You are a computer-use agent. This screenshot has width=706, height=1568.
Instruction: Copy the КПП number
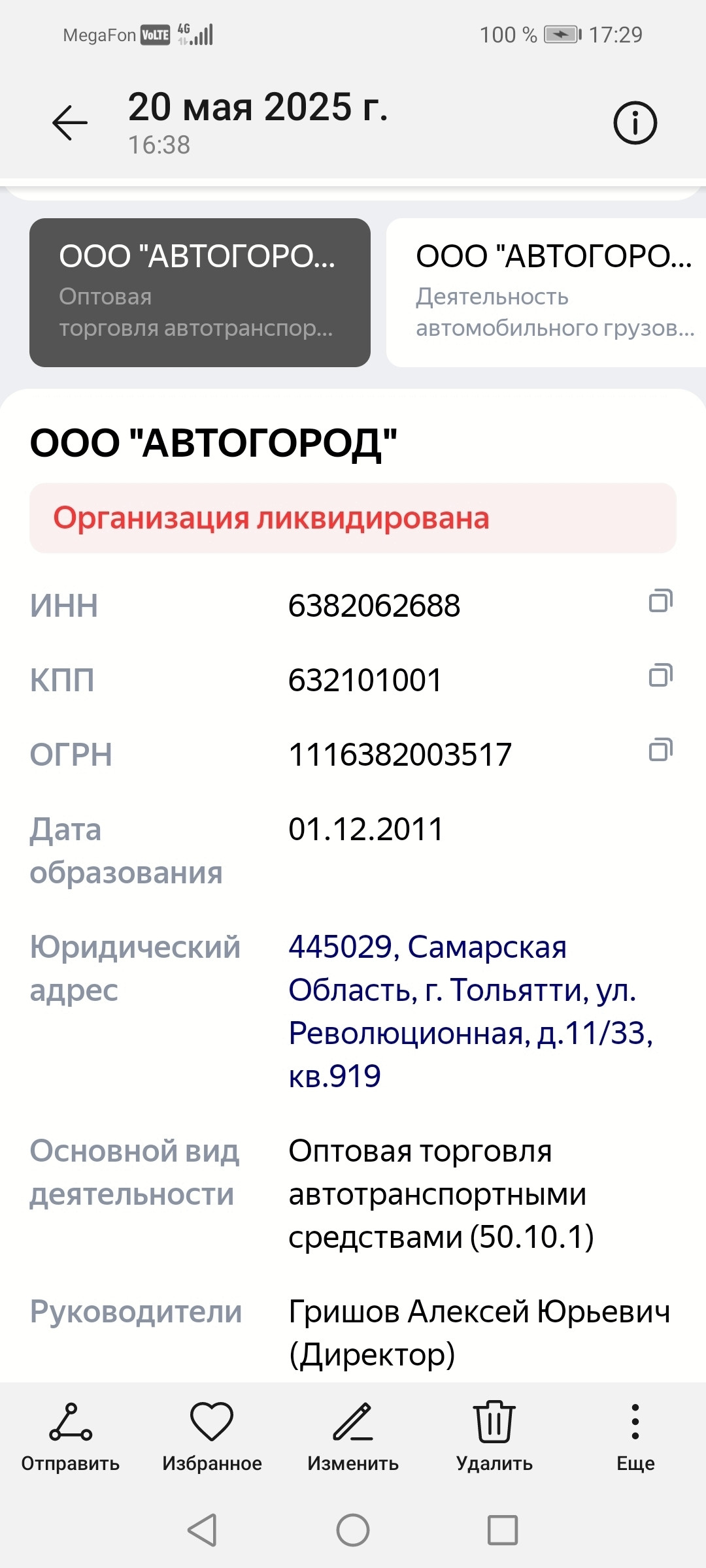point(660,675)
